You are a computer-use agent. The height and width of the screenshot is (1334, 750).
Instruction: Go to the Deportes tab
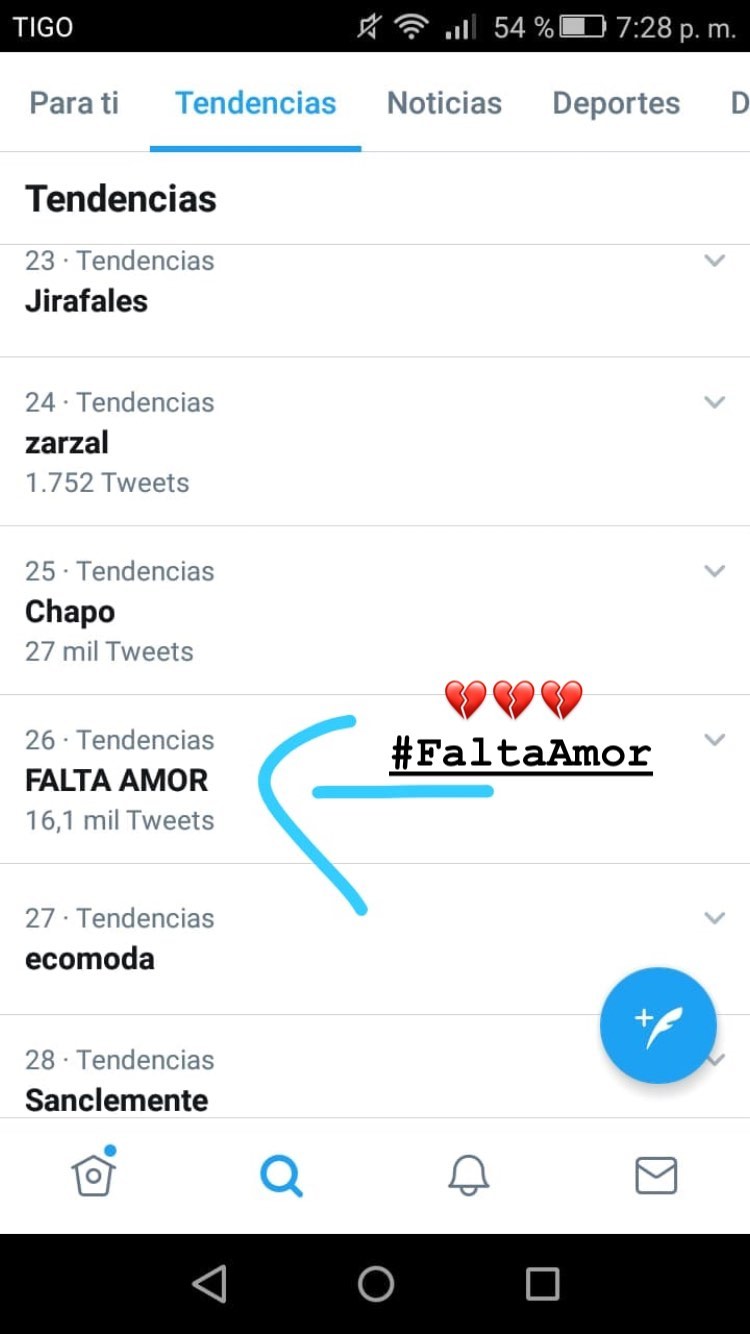616,103
